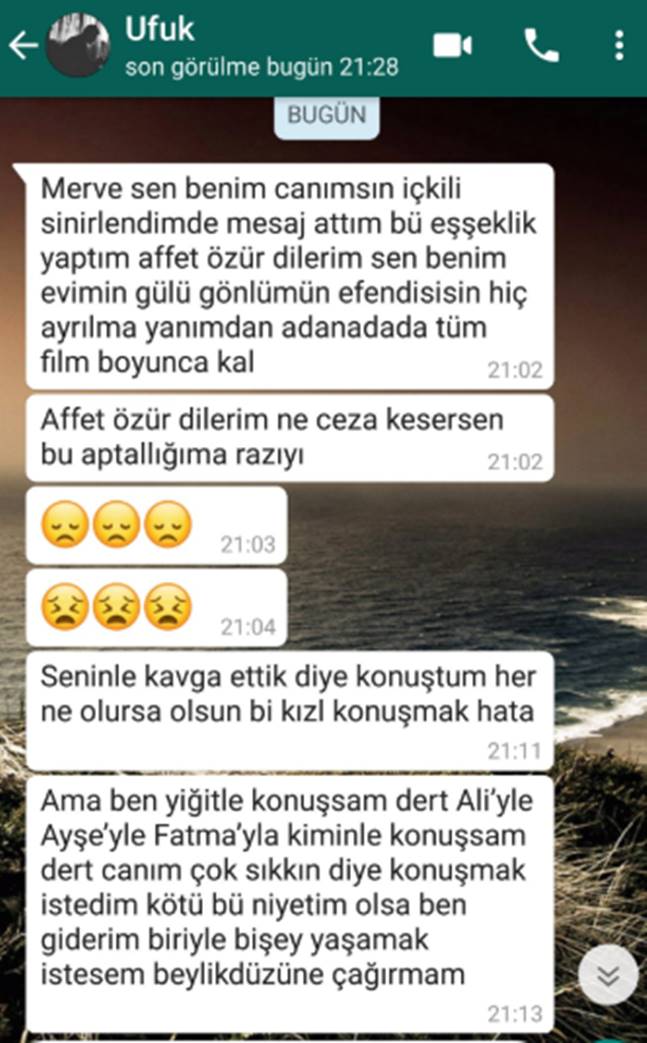Start a video call with Ufuk

tap(452, 46)
